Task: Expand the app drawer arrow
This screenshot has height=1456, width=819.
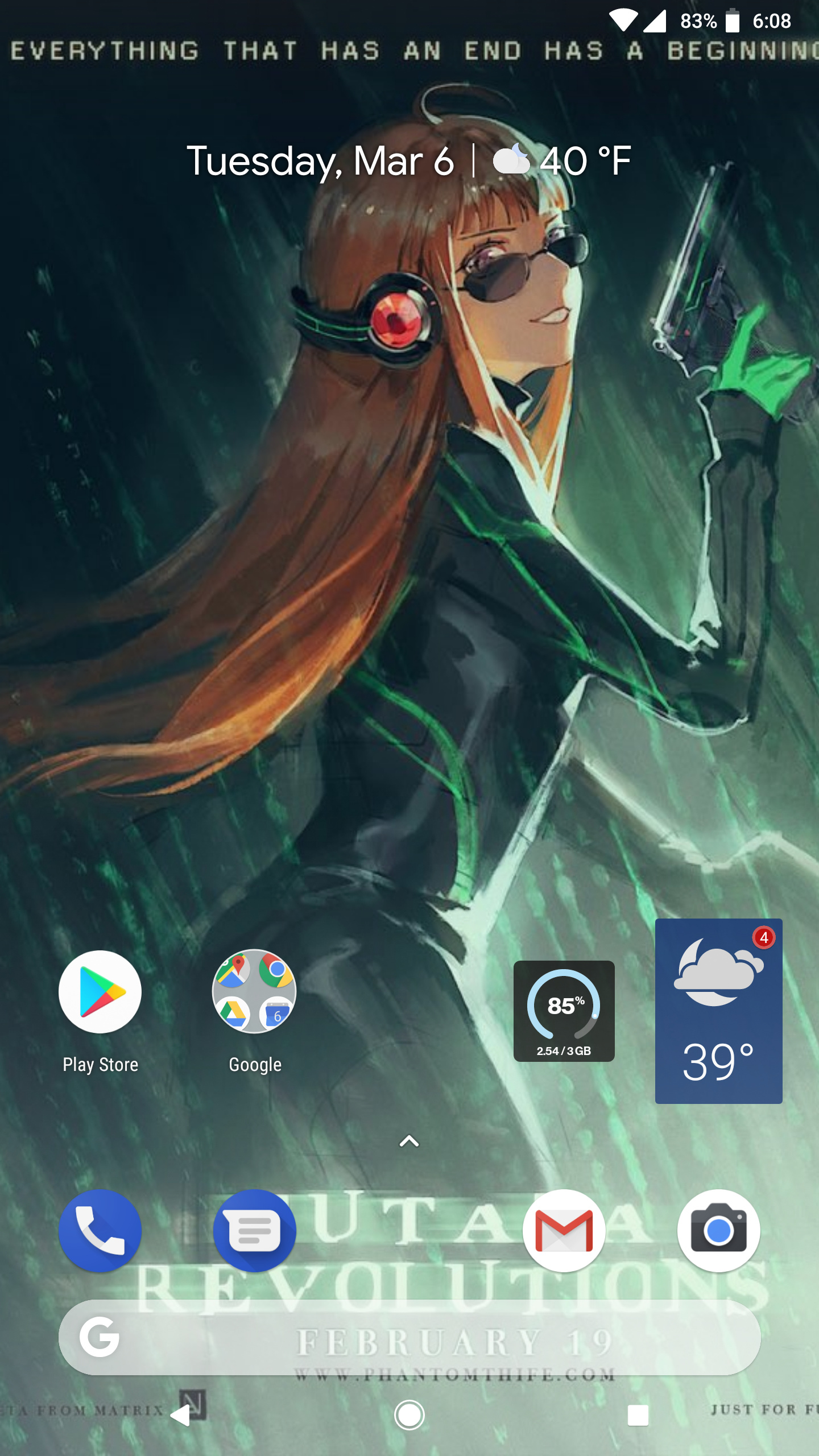Action: [409, 1141]
